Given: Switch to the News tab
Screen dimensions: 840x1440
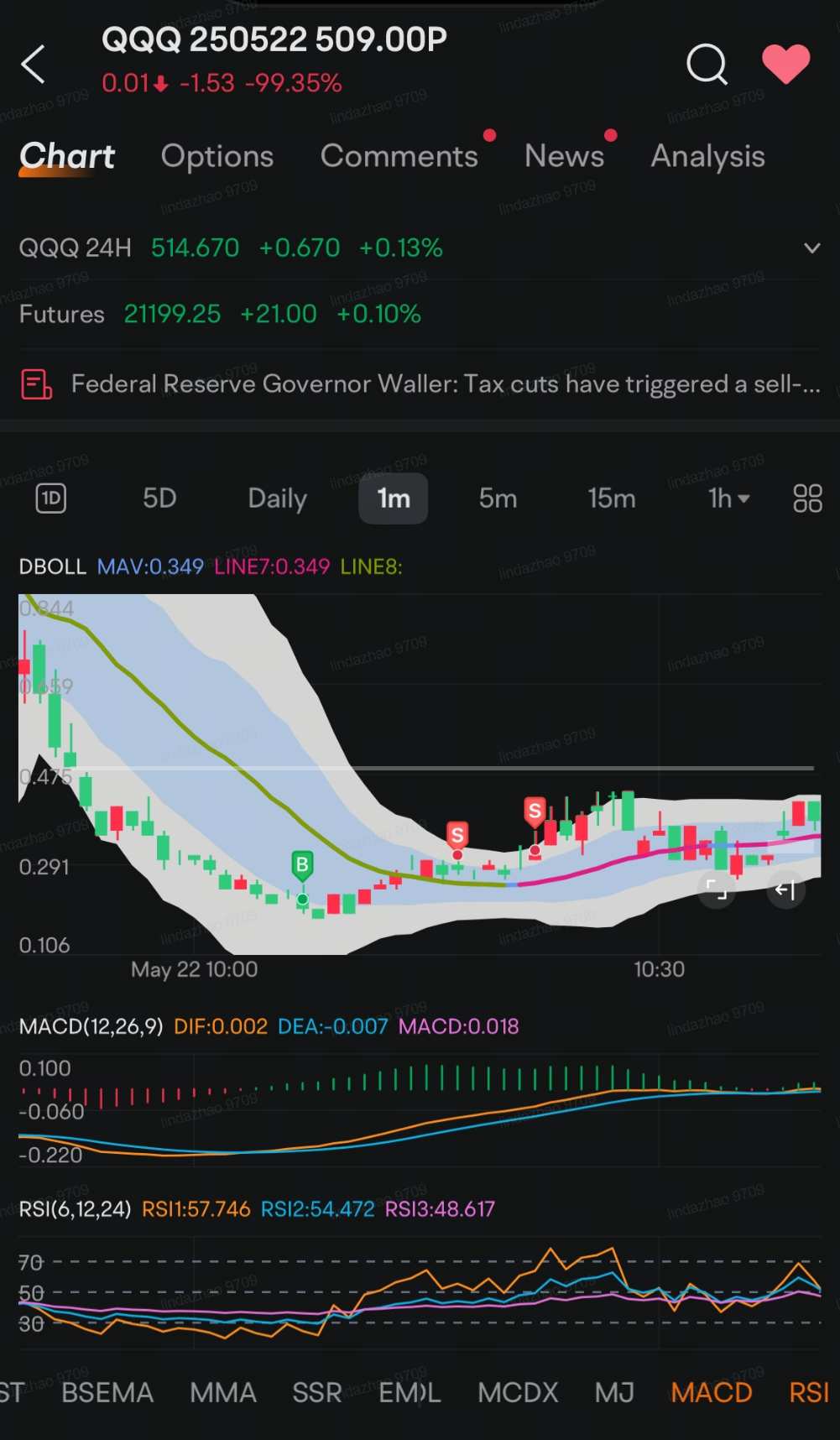Looking at the screenshot, I should coord(564,156).
